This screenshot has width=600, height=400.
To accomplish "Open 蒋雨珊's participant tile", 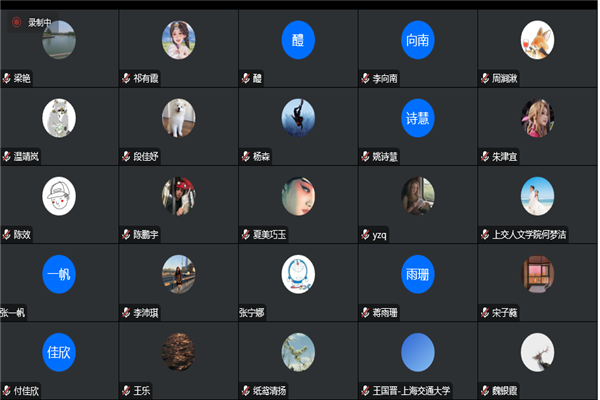I will coord(417,283).
